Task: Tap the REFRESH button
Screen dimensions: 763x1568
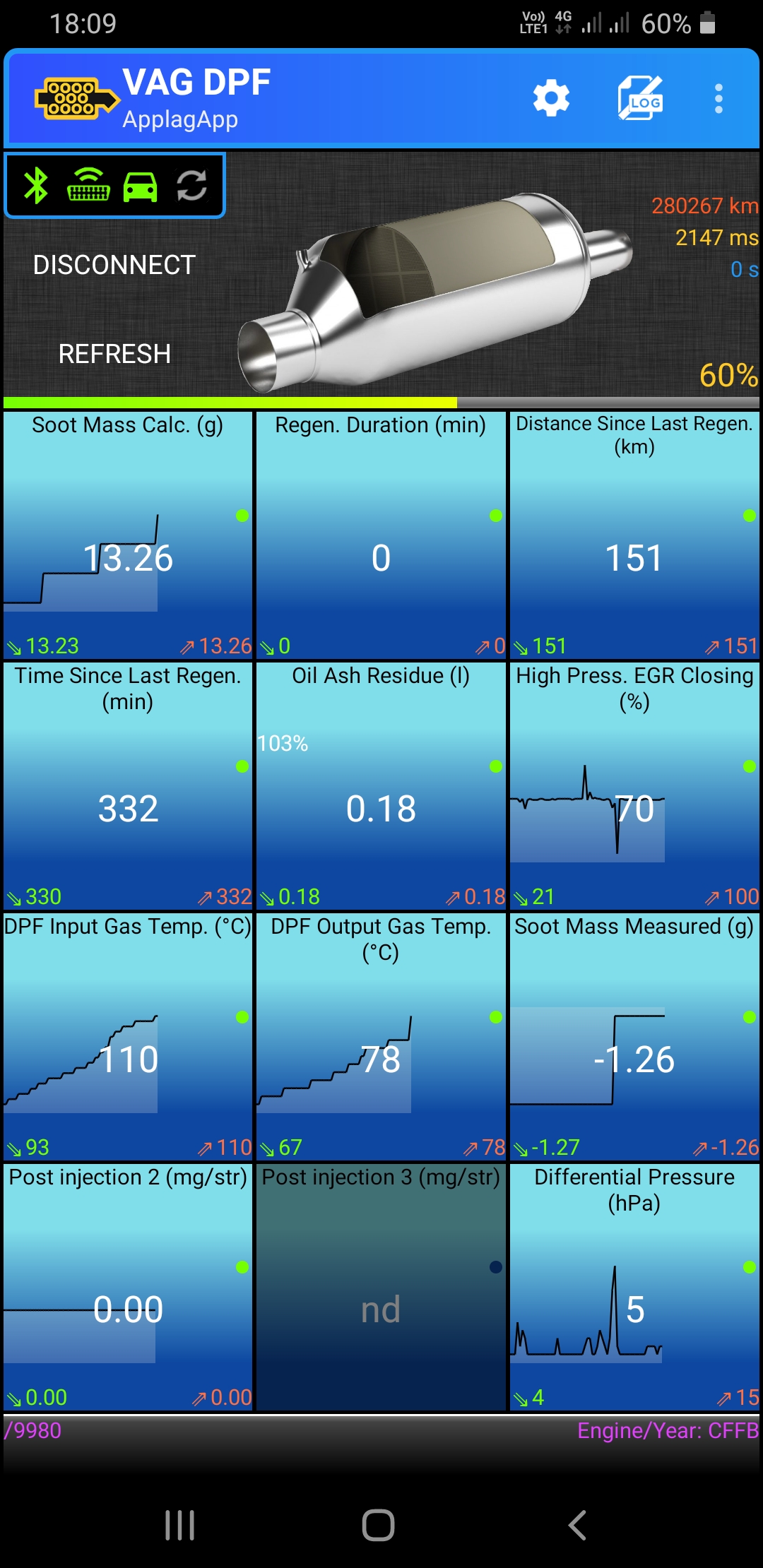Action: (114, 354)
